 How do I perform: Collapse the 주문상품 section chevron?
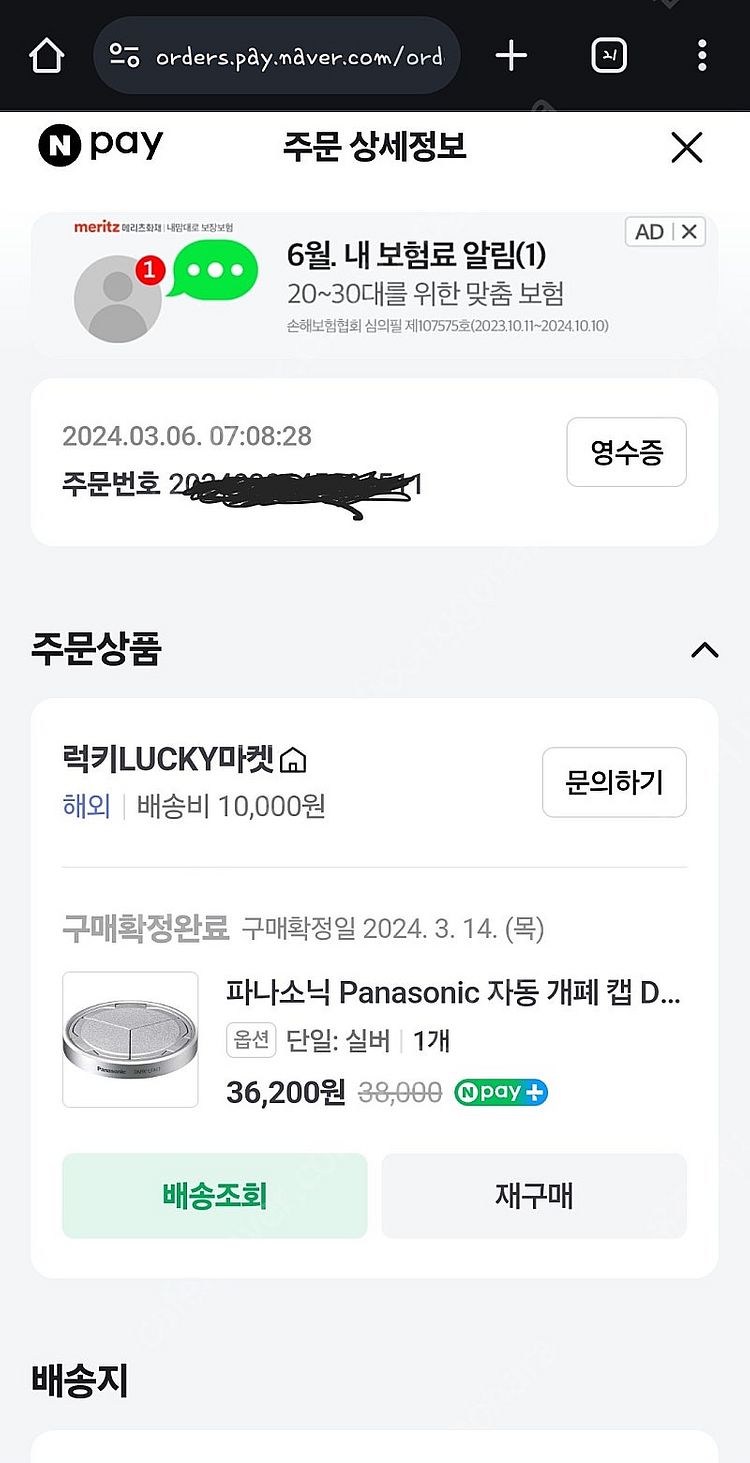point(705,650)
